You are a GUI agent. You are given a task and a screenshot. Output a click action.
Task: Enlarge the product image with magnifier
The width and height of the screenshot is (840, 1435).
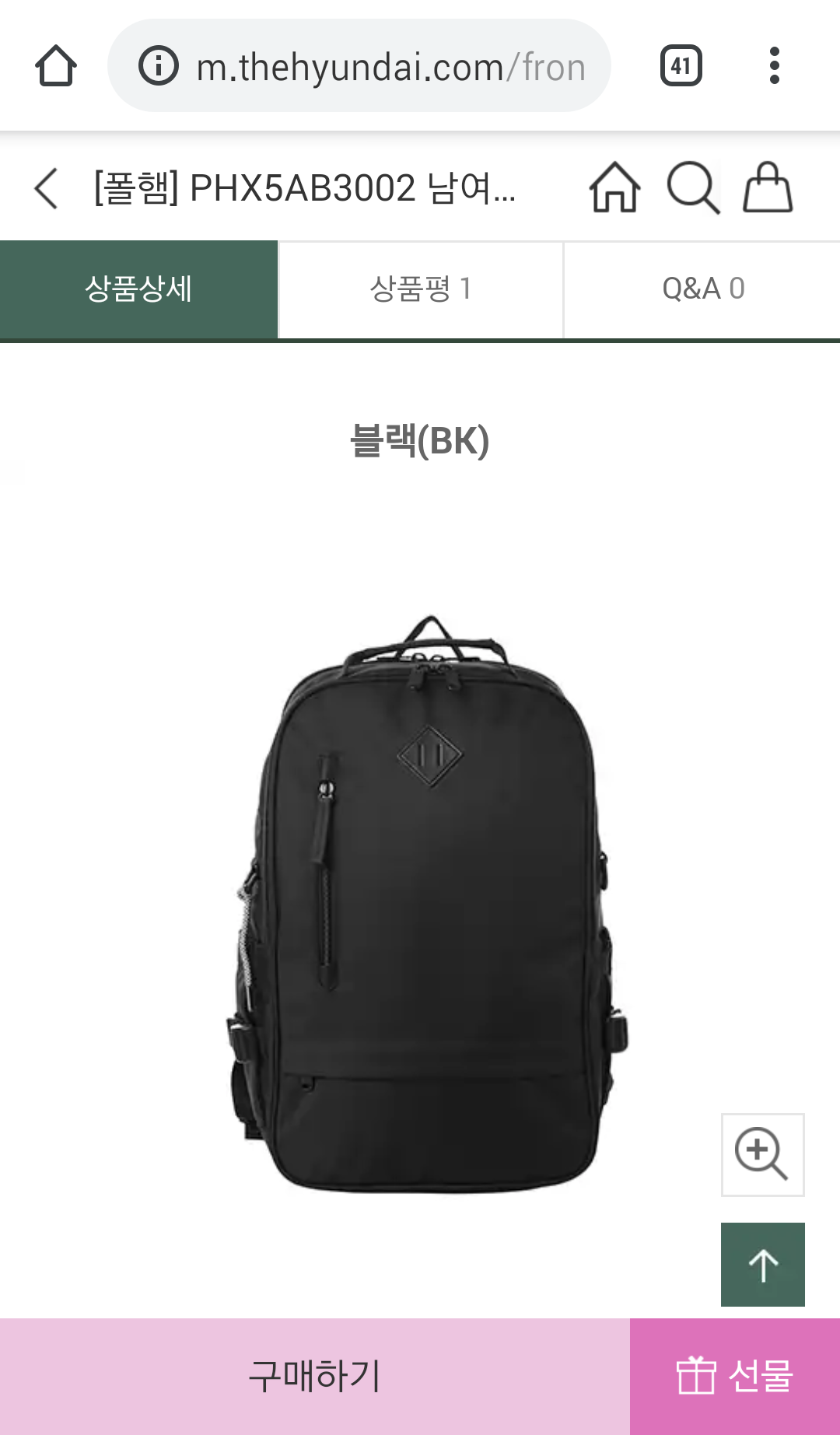click(762, 1154)
